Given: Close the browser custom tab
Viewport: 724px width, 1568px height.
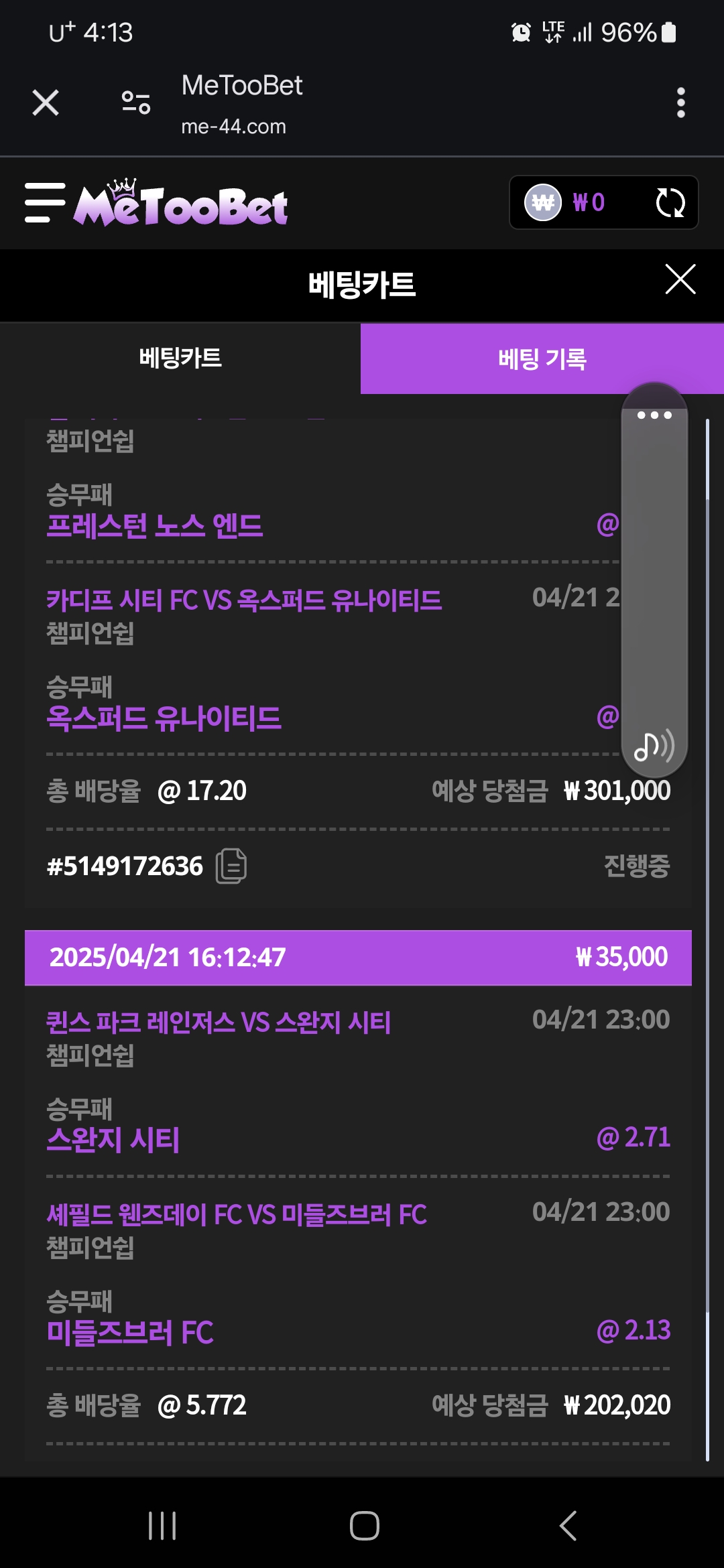Looking at the screenshot, I should pyautogui.click(x=46, y=103).
